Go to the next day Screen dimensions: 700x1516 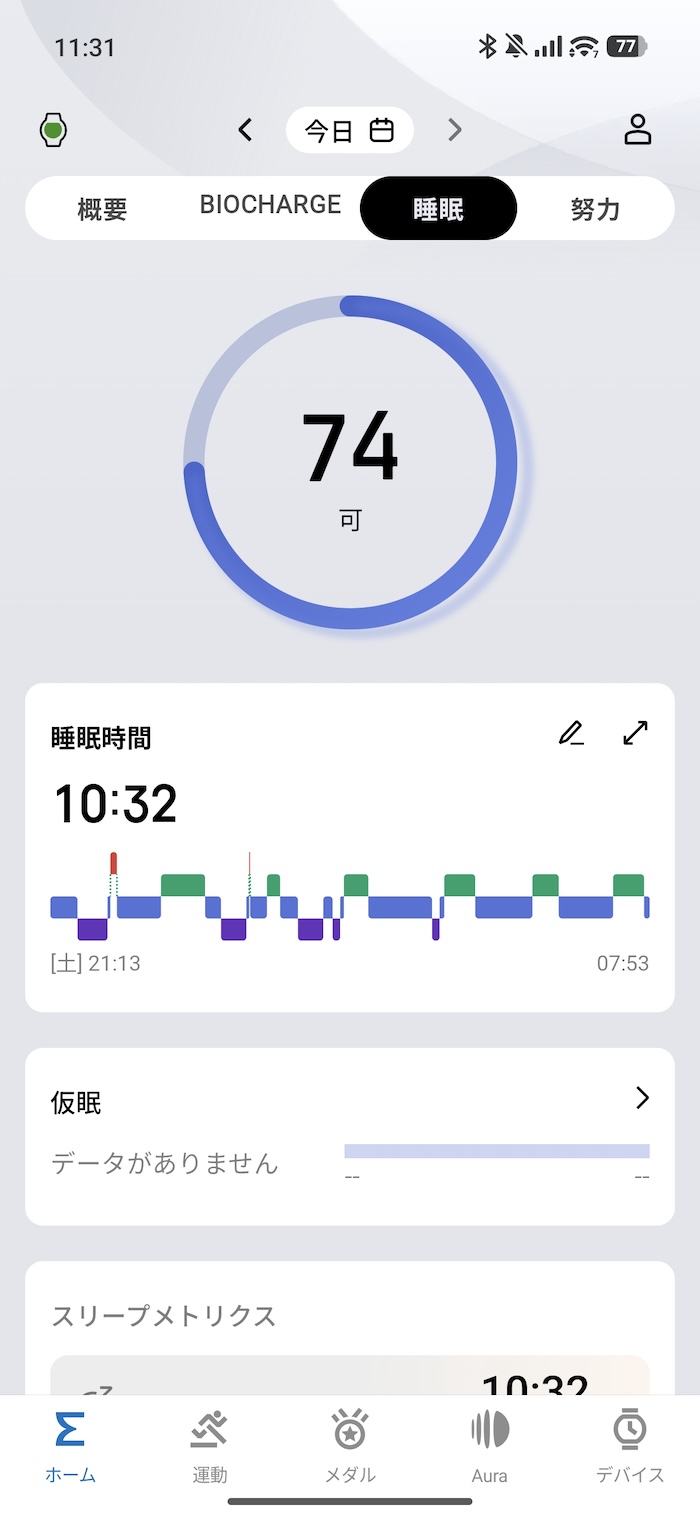[x=455, y=130]
